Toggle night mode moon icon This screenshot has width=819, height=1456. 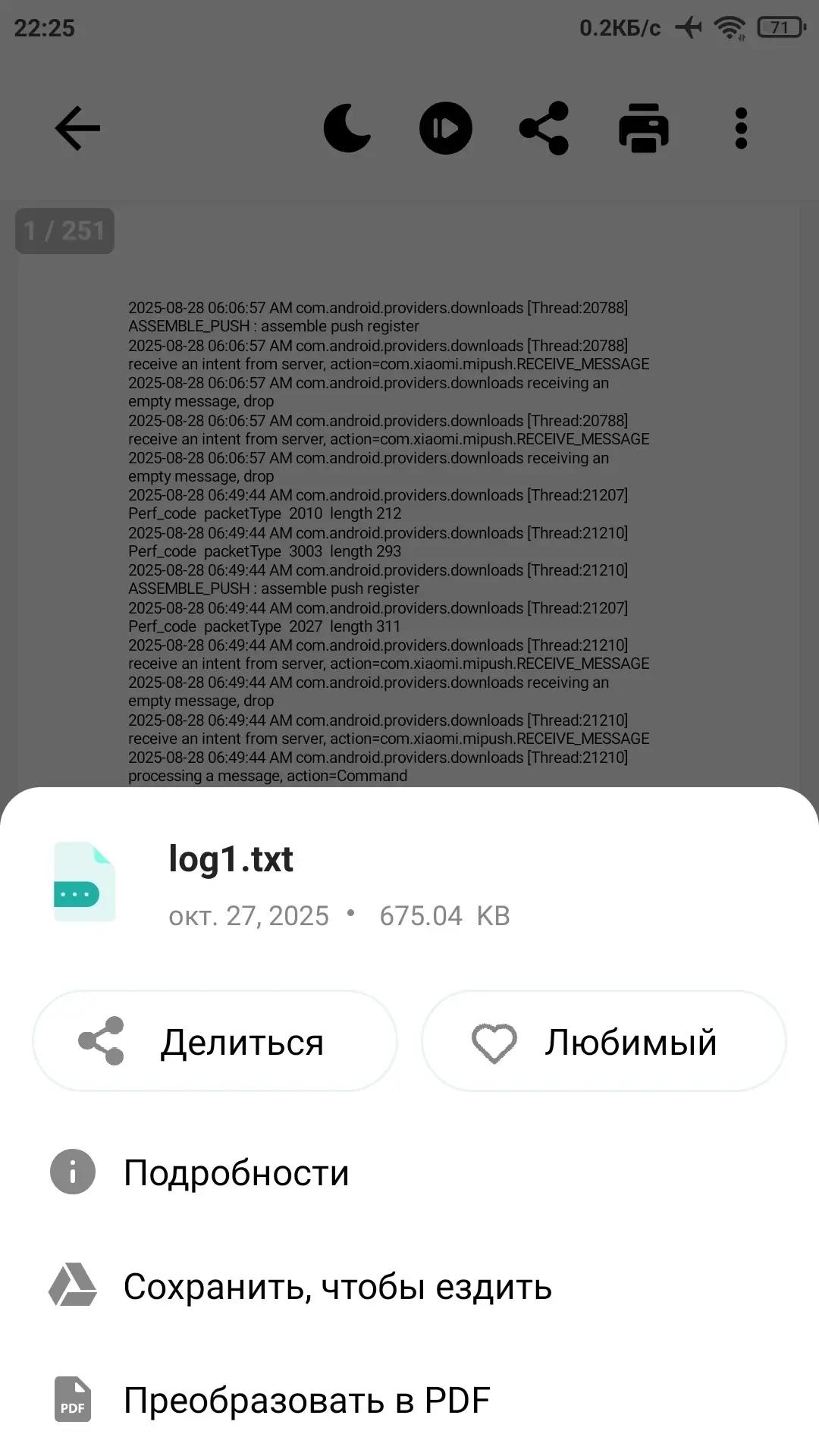click(347, 128)
